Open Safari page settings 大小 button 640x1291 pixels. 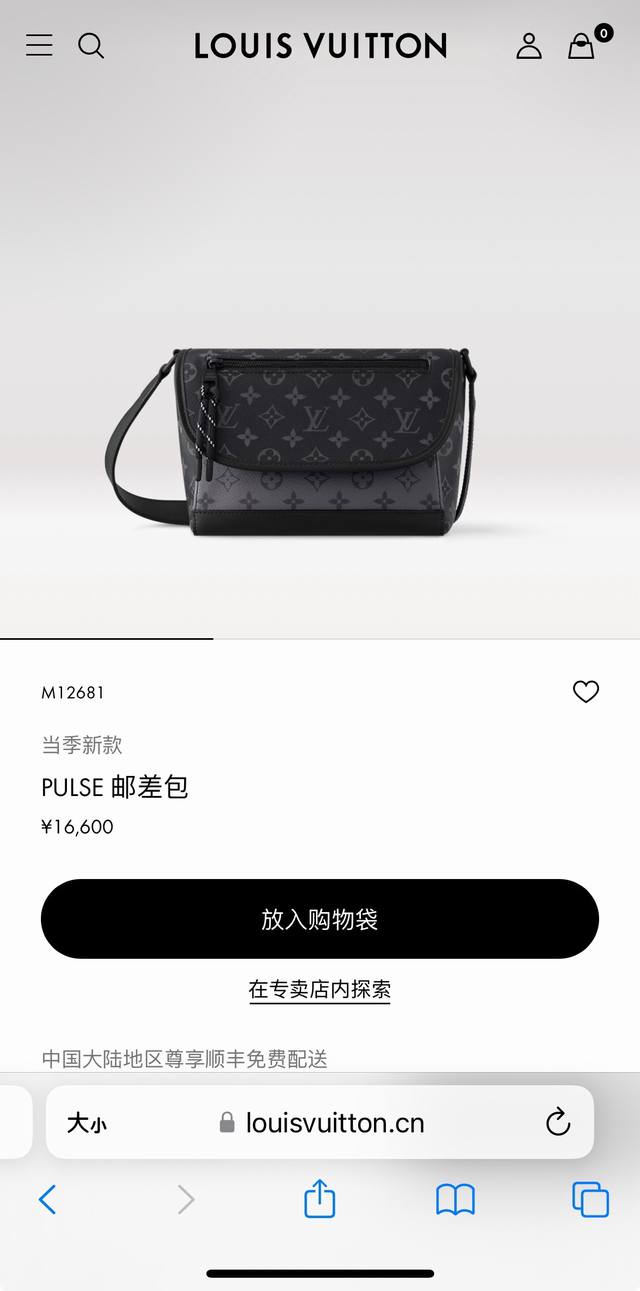(x=87, y=1123)
